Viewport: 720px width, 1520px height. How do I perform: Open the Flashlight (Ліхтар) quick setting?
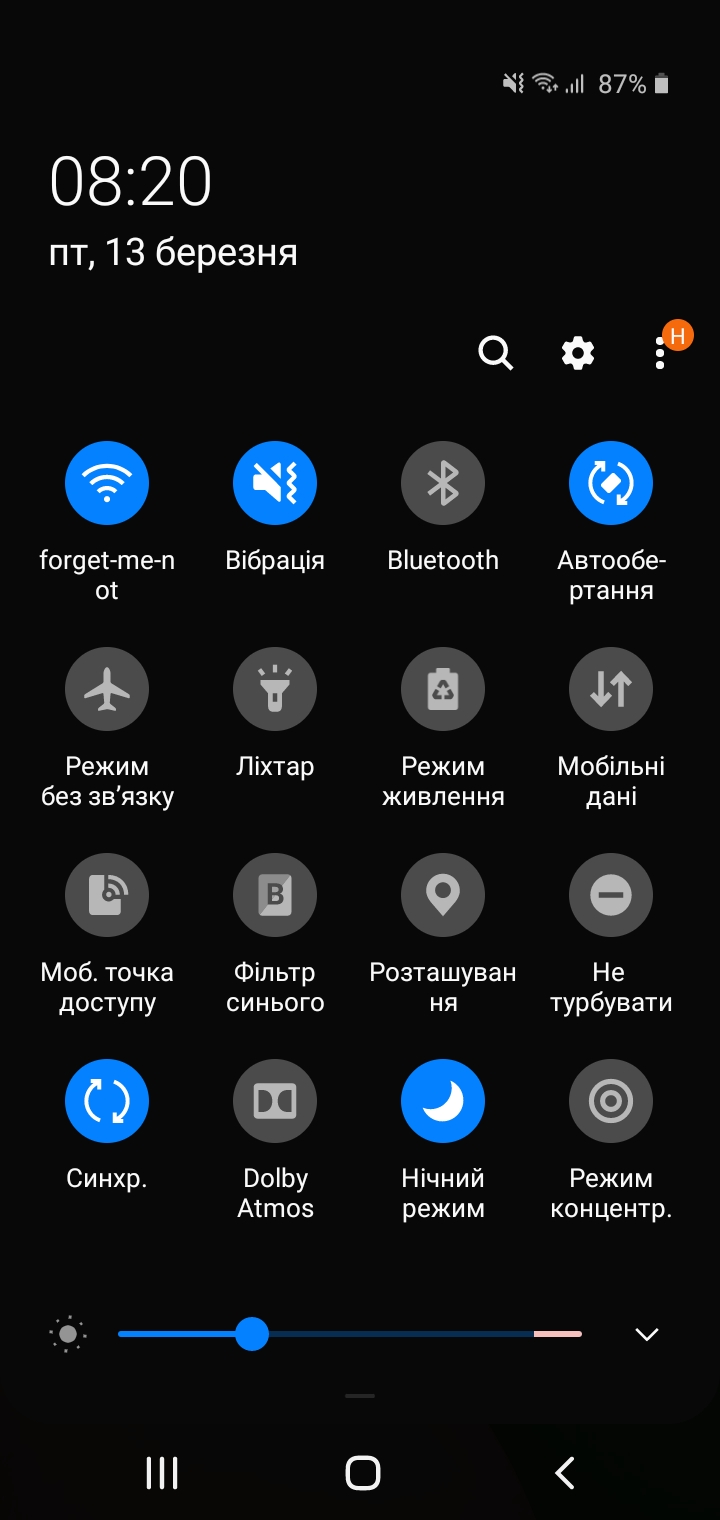(275, 688)
